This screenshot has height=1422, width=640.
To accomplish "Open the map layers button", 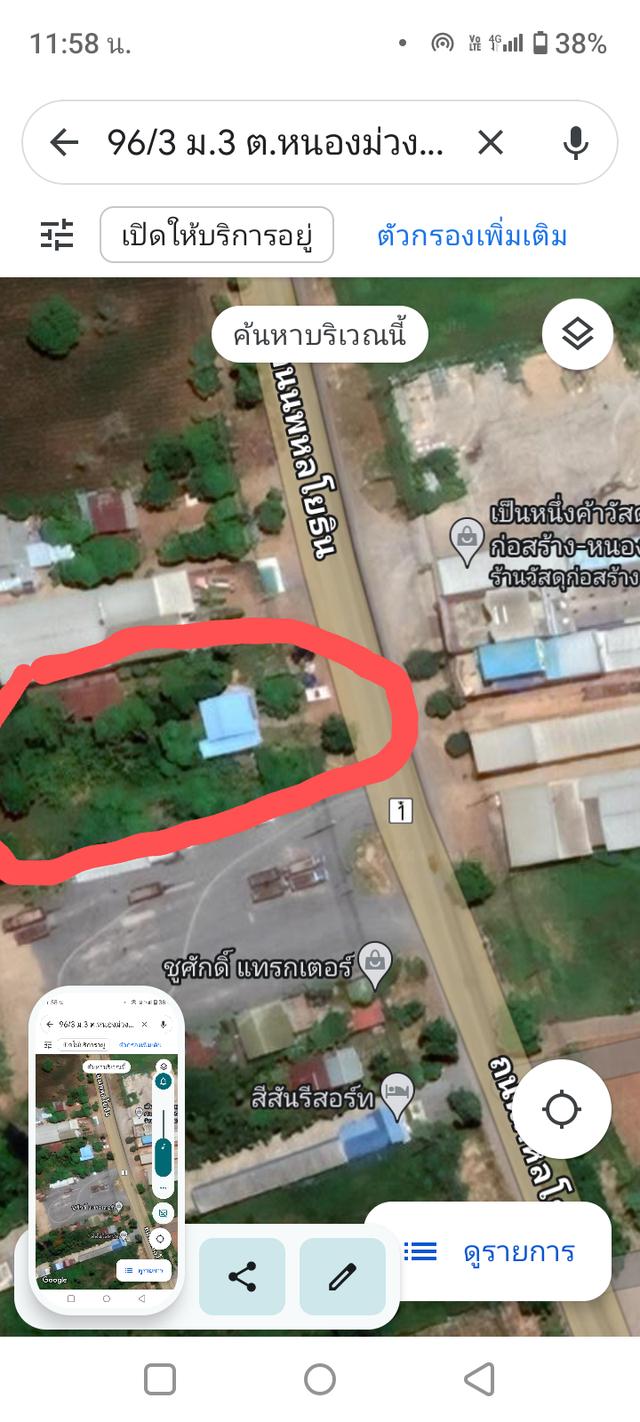I will (577, 334).
